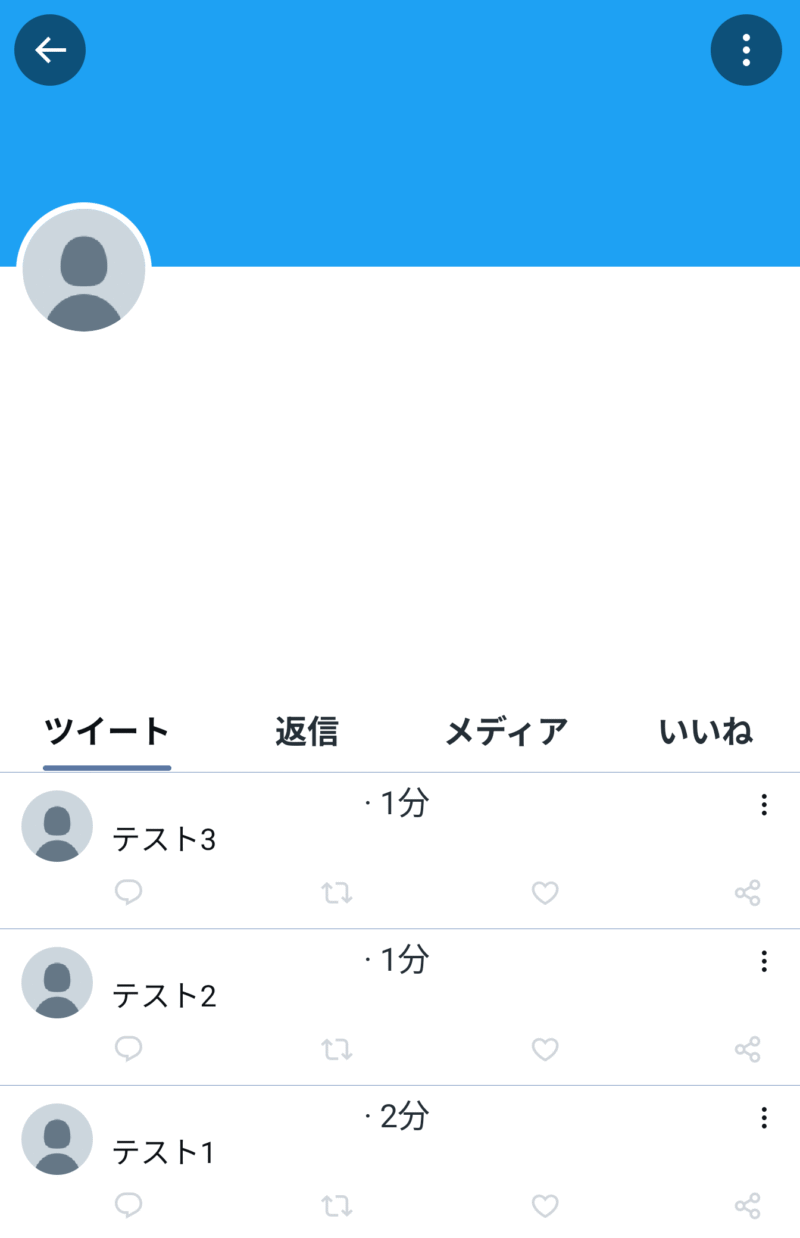
Task: Switch to the いいね tab
Action: coord(706,732)
